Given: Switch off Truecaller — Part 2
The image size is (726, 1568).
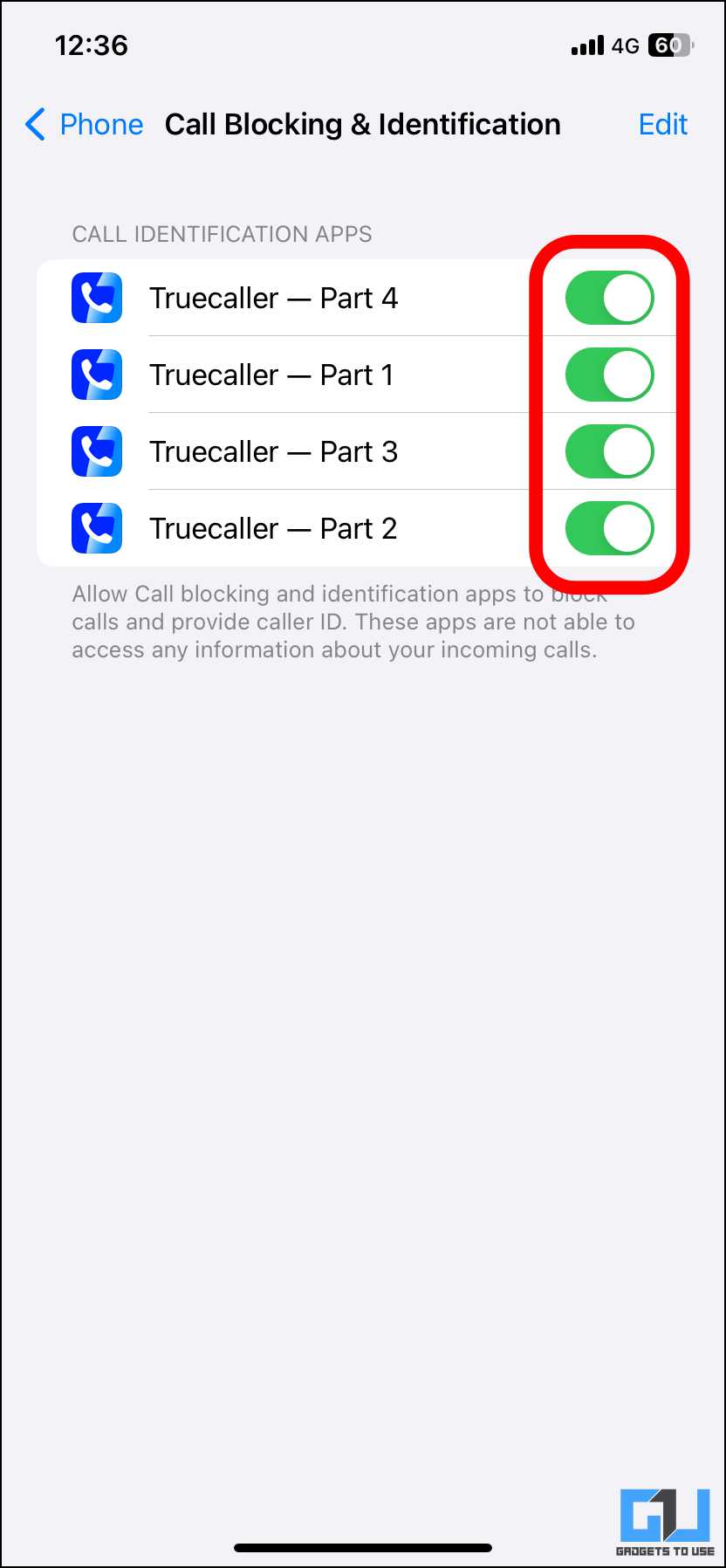Looking at the screenshot, I should point(609,529).
